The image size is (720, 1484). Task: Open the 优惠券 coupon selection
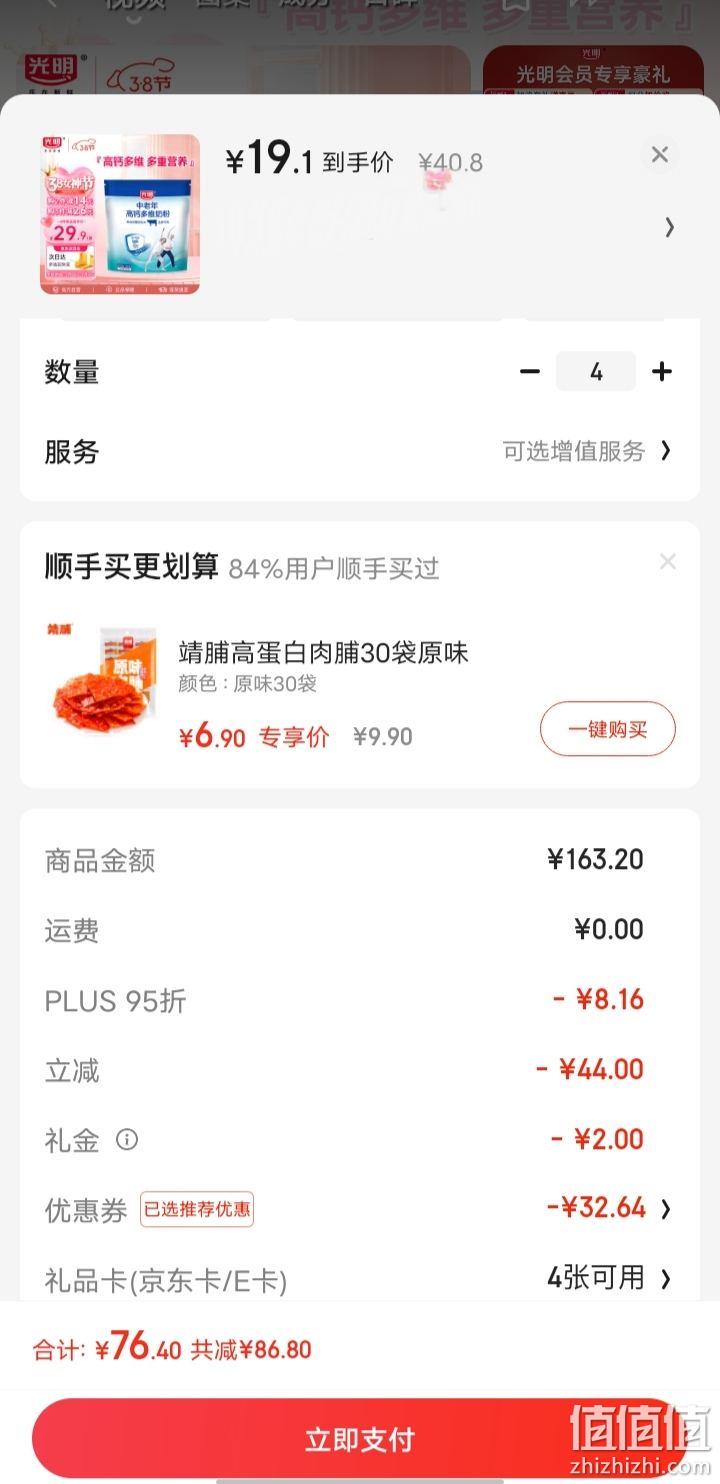[360, 1208]
